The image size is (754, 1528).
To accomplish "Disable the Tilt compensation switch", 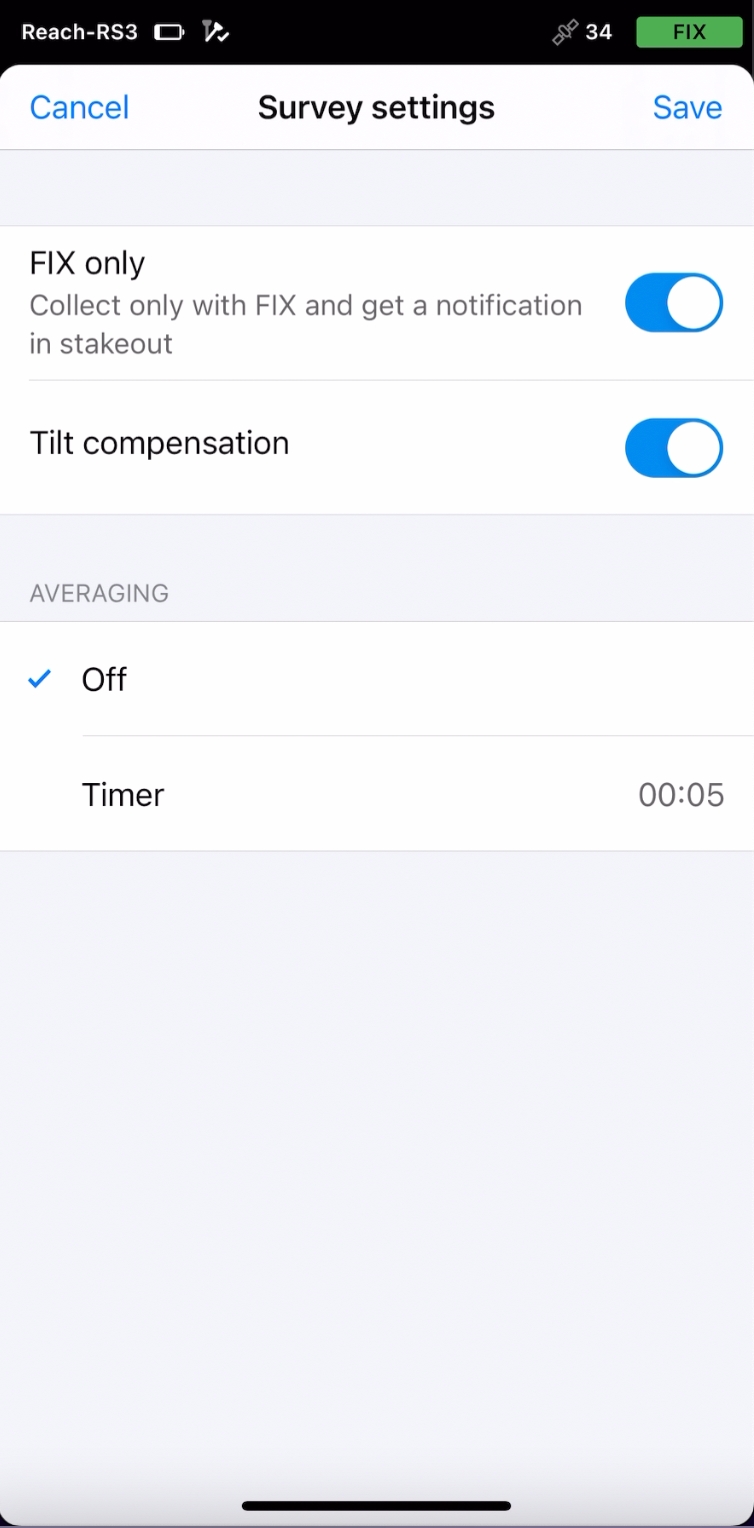I will 673,447.
